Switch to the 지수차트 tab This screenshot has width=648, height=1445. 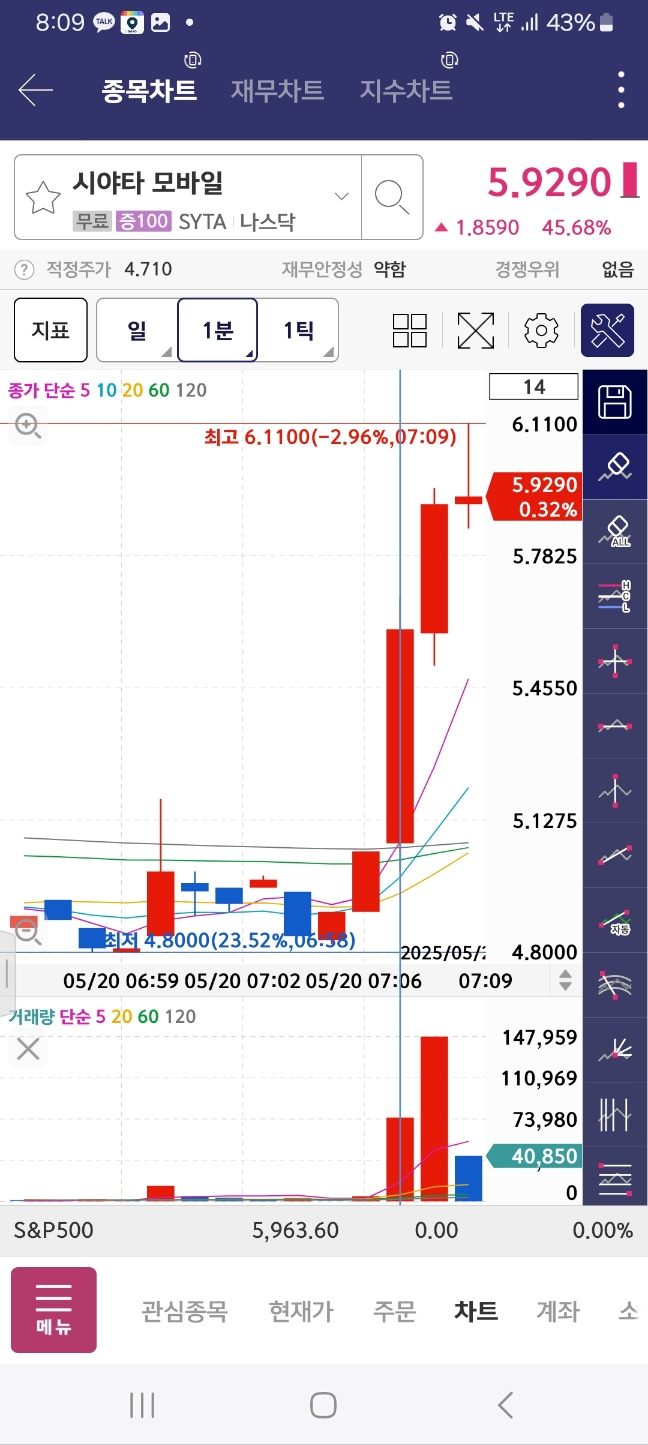406,91
